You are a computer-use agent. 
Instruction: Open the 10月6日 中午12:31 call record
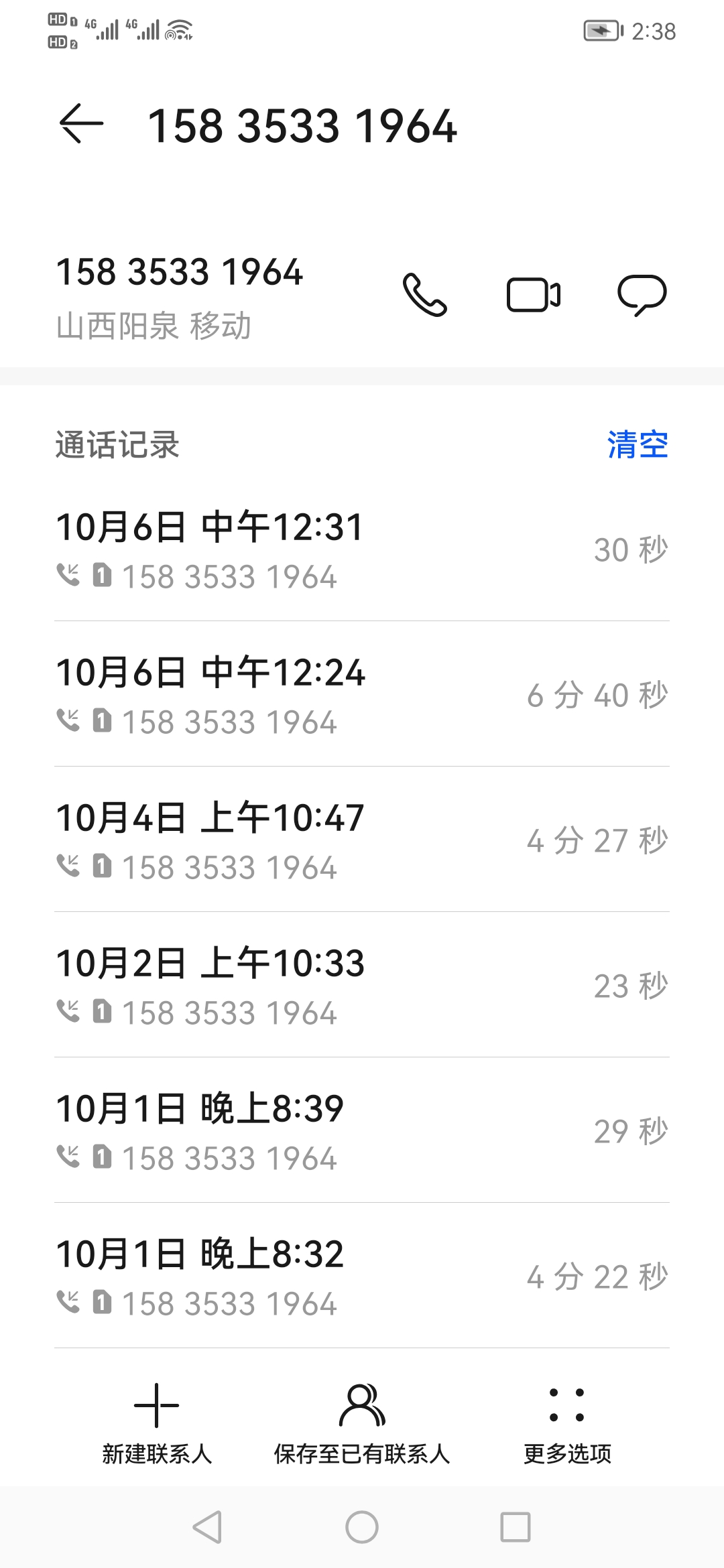click(362, 549)
